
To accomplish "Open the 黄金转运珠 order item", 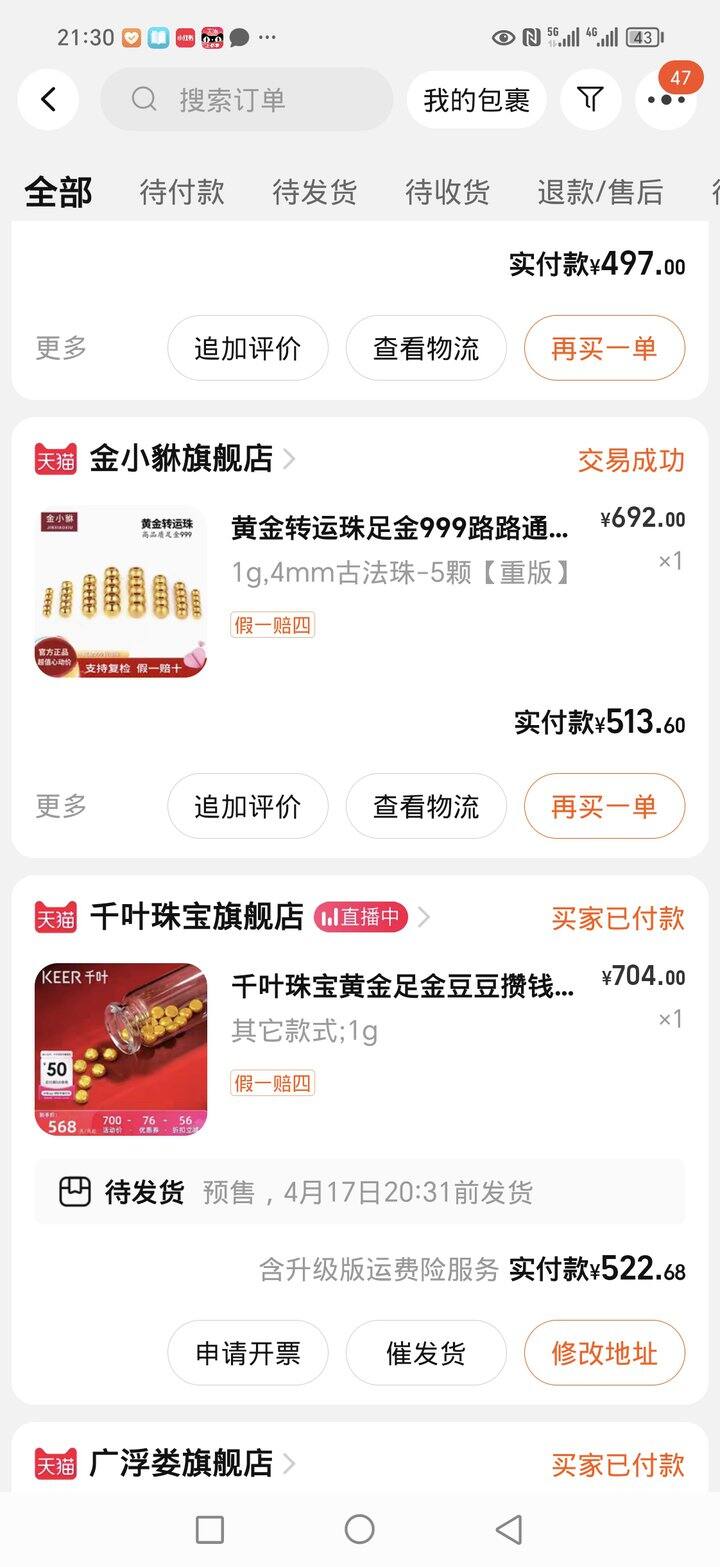I will (x=360, y=592).
